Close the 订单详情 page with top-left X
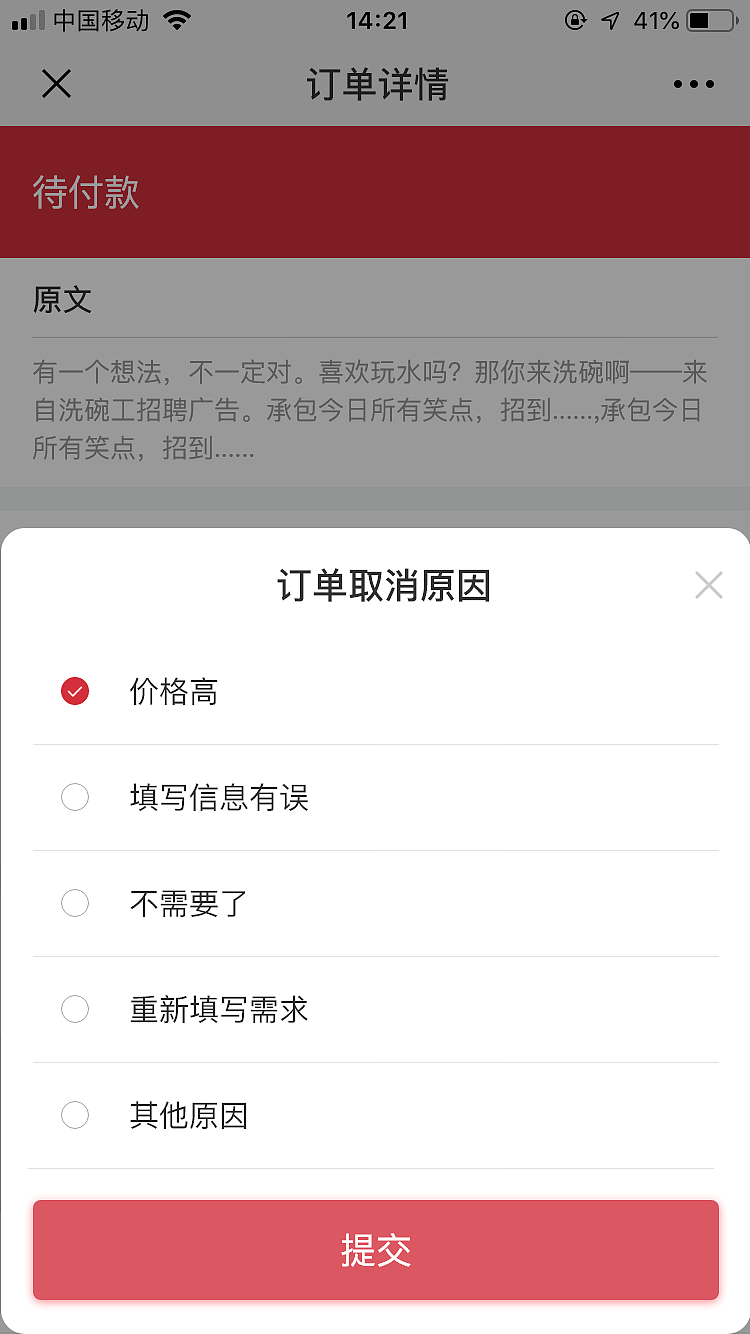750x1334 pixels. (x=56, y=84)
